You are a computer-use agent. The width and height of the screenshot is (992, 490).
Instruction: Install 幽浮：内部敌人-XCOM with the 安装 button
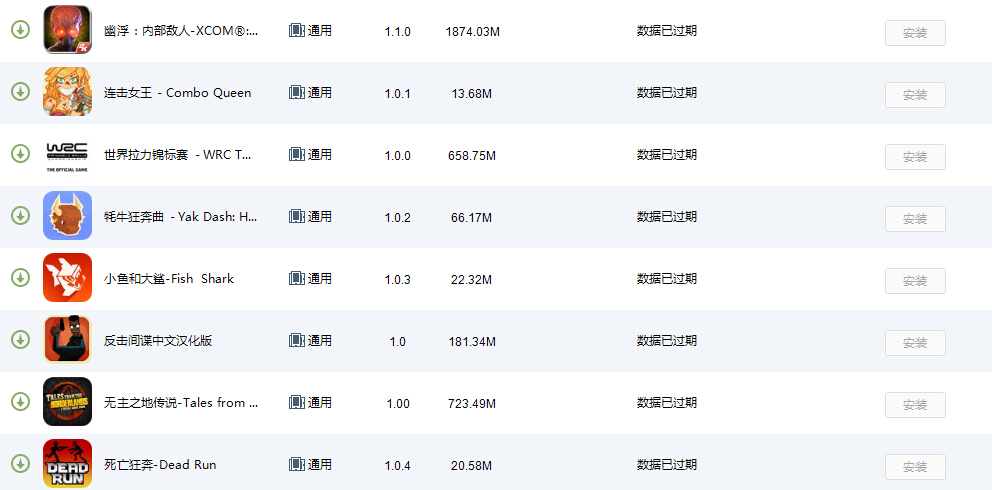pos(914,33)
